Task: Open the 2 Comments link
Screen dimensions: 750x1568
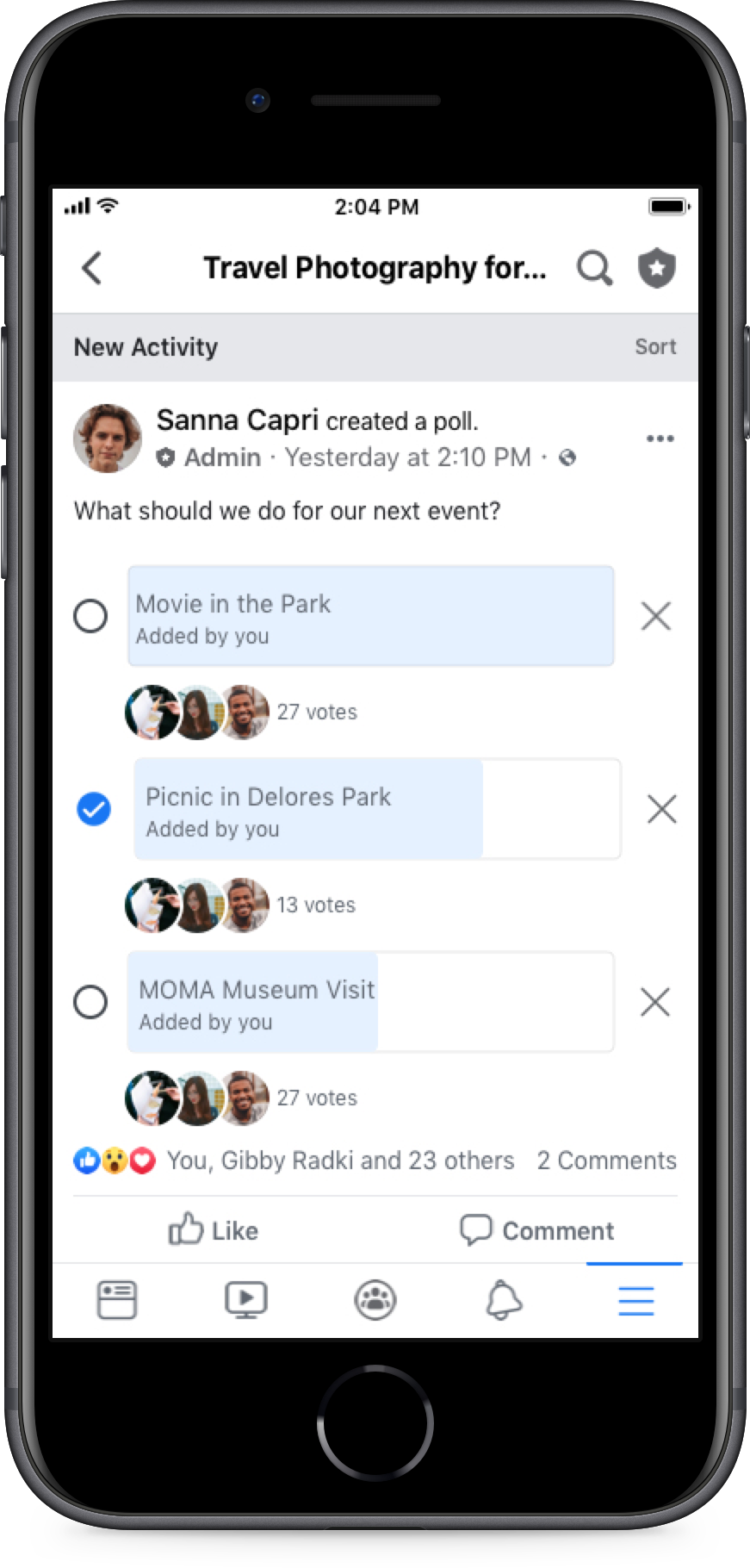Action: [606, 1160]
